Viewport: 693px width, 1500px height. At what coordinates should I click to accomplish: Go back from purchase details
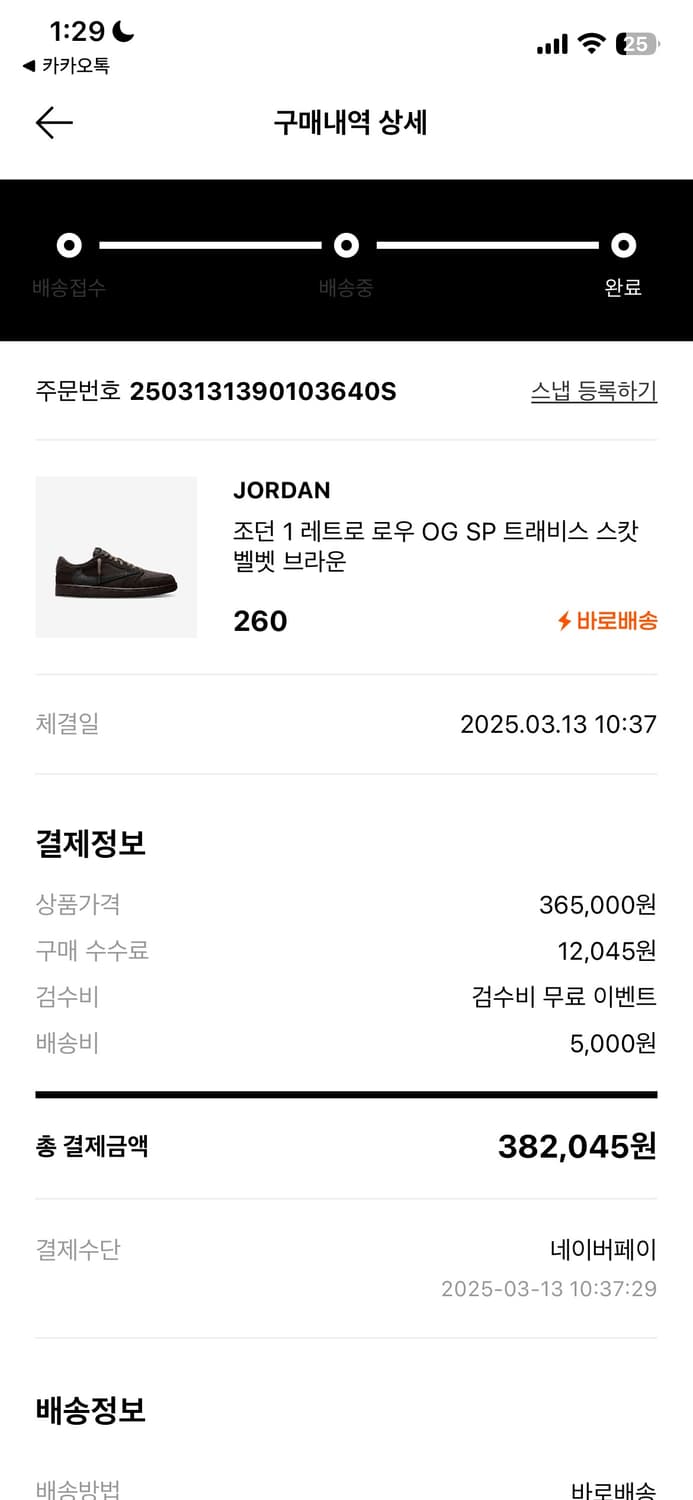(54, 123)
